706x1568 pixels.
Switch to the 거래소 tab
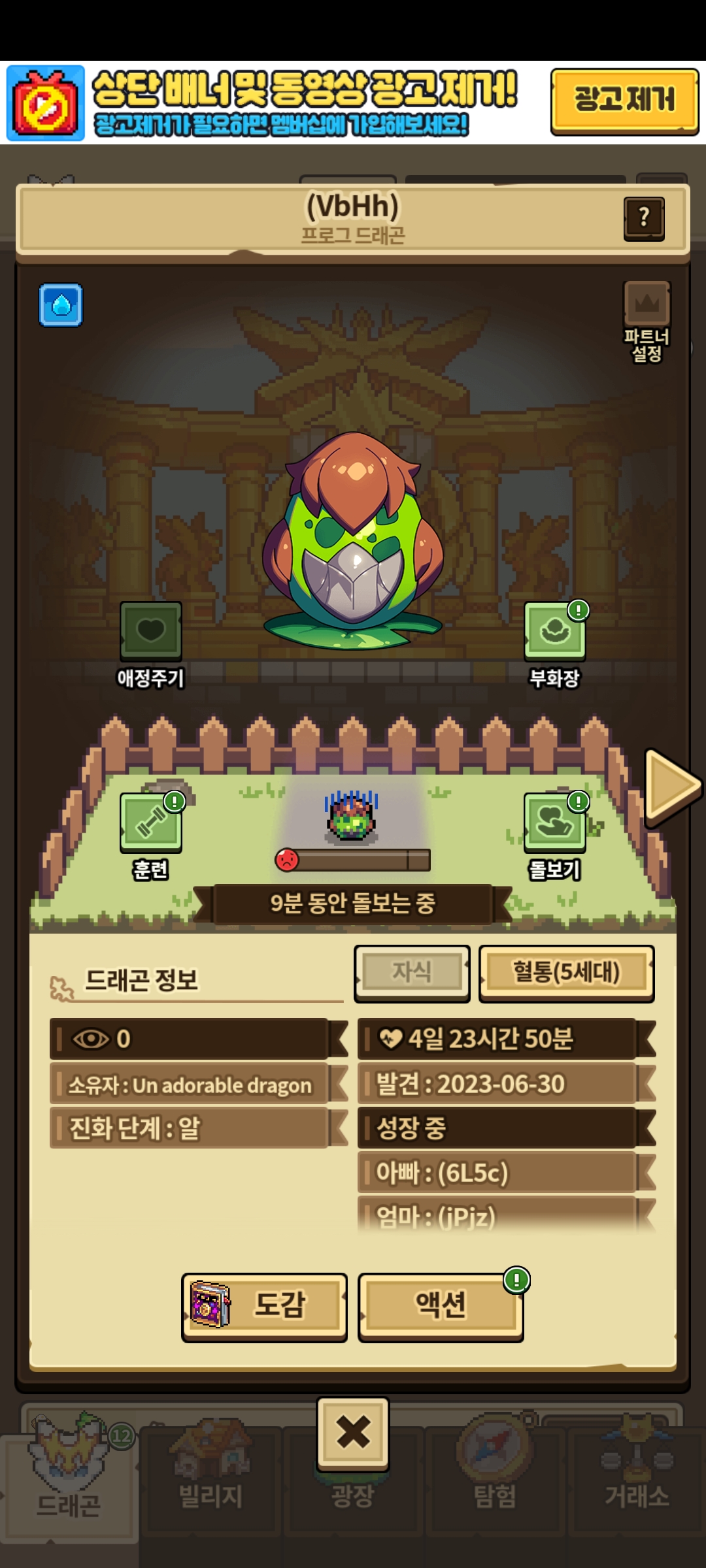point(637,1483)
